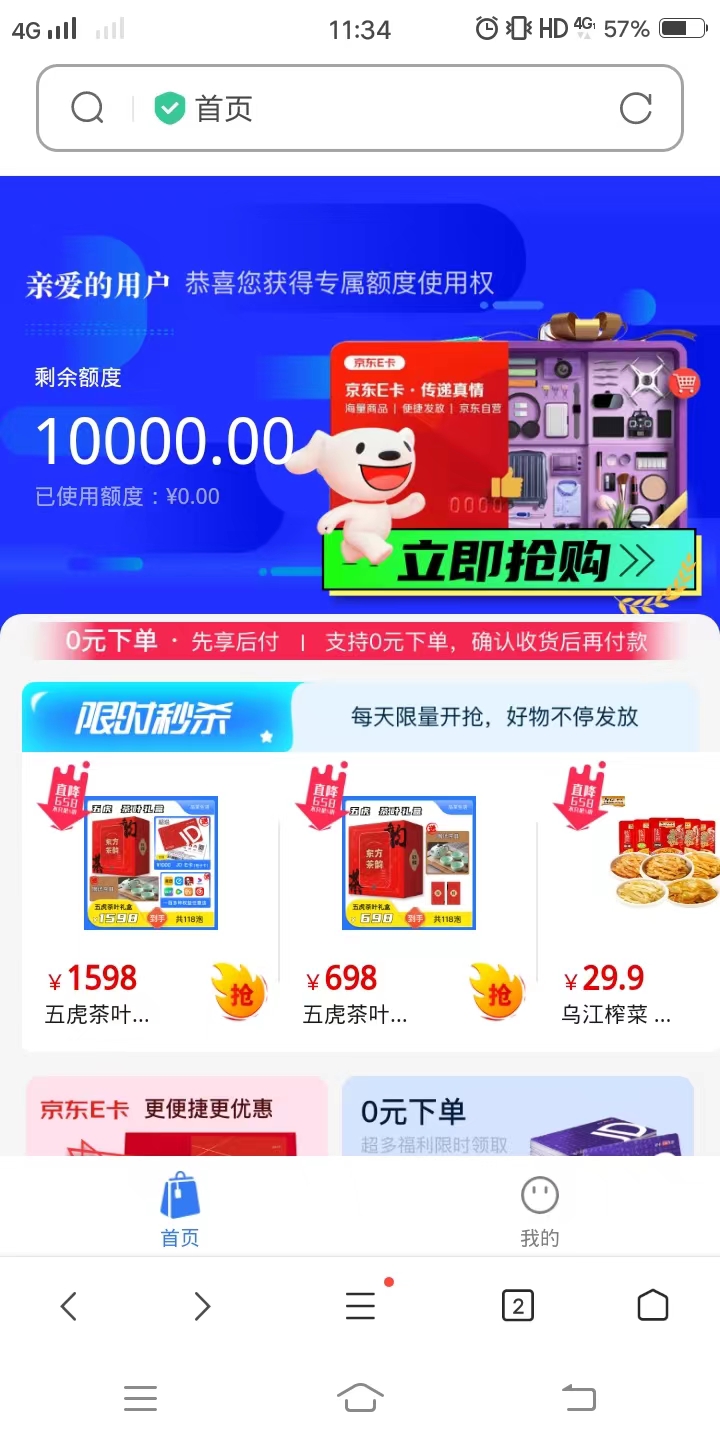
Task: Grab the 698 五虎茶叶 deal with 抢
Action: coord(497,993)
